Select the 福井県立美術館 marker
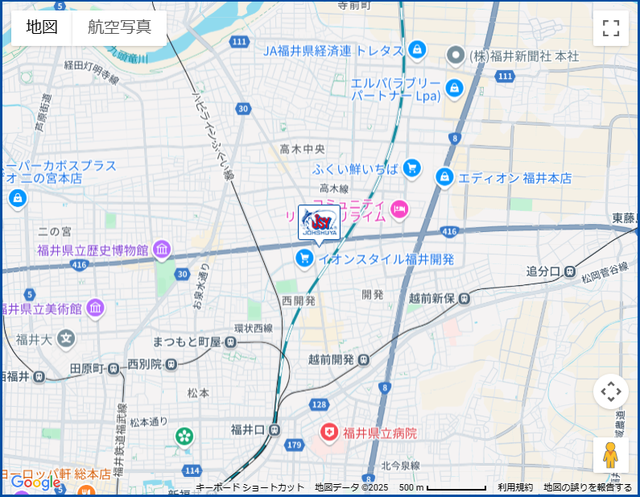This screenshot has width=640, height=497. 95,308
